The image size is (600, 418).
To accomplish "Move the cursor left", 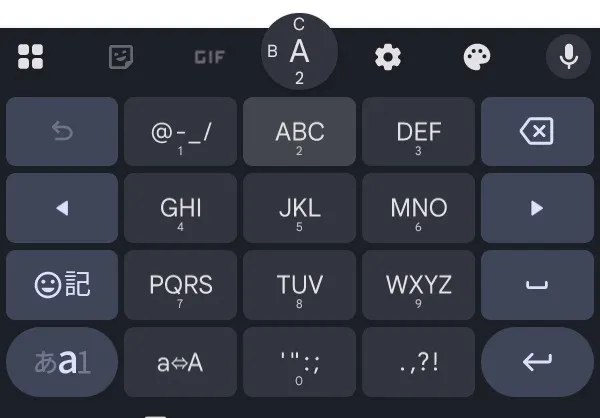I will click(62, 208).
